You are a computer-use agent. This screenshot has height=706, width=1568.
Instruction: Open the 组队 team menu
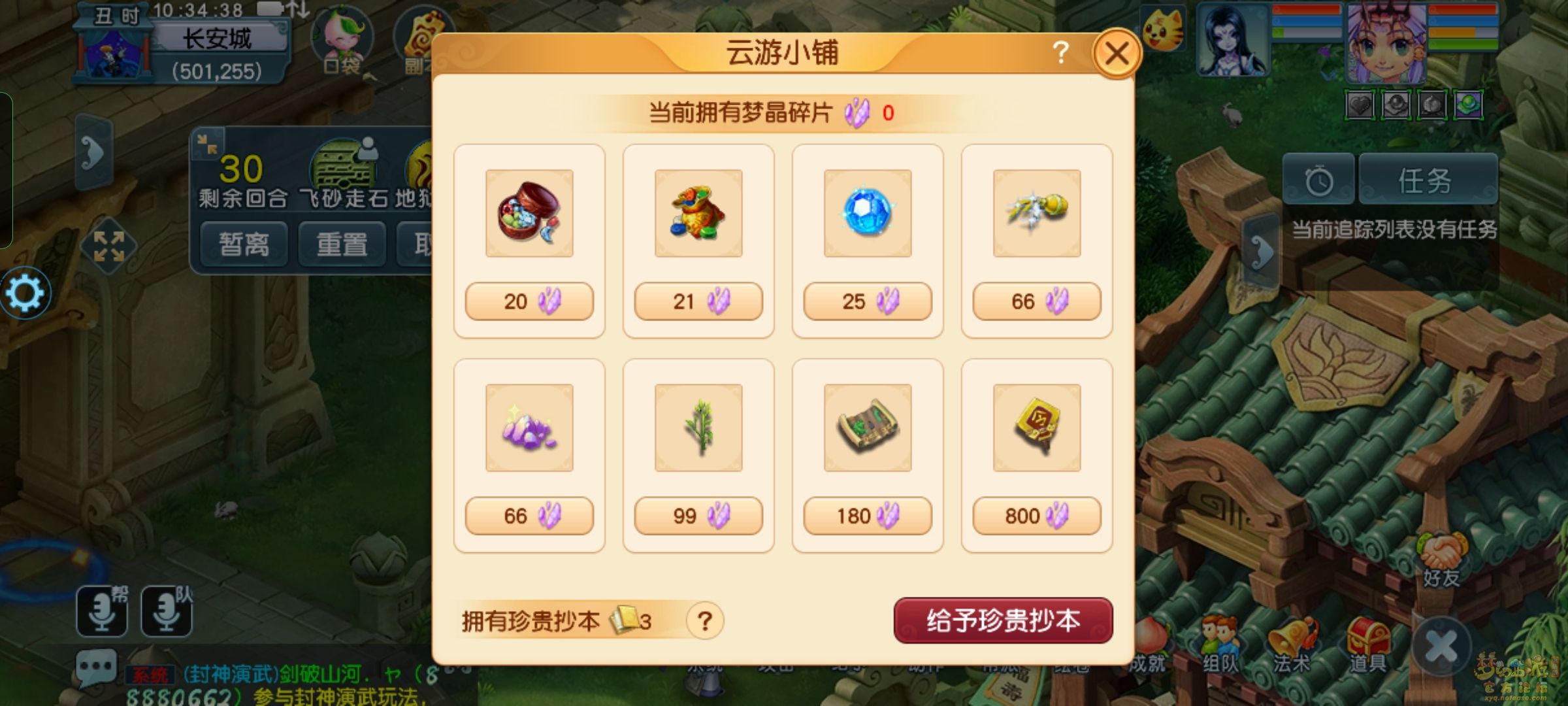pos(1220,645)
